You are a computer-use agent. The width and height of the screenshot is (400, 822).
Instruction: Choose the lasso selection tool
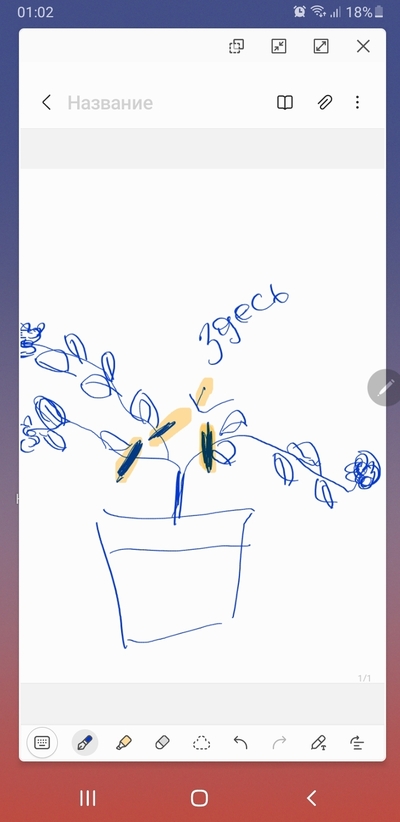[x=201, y=742]
